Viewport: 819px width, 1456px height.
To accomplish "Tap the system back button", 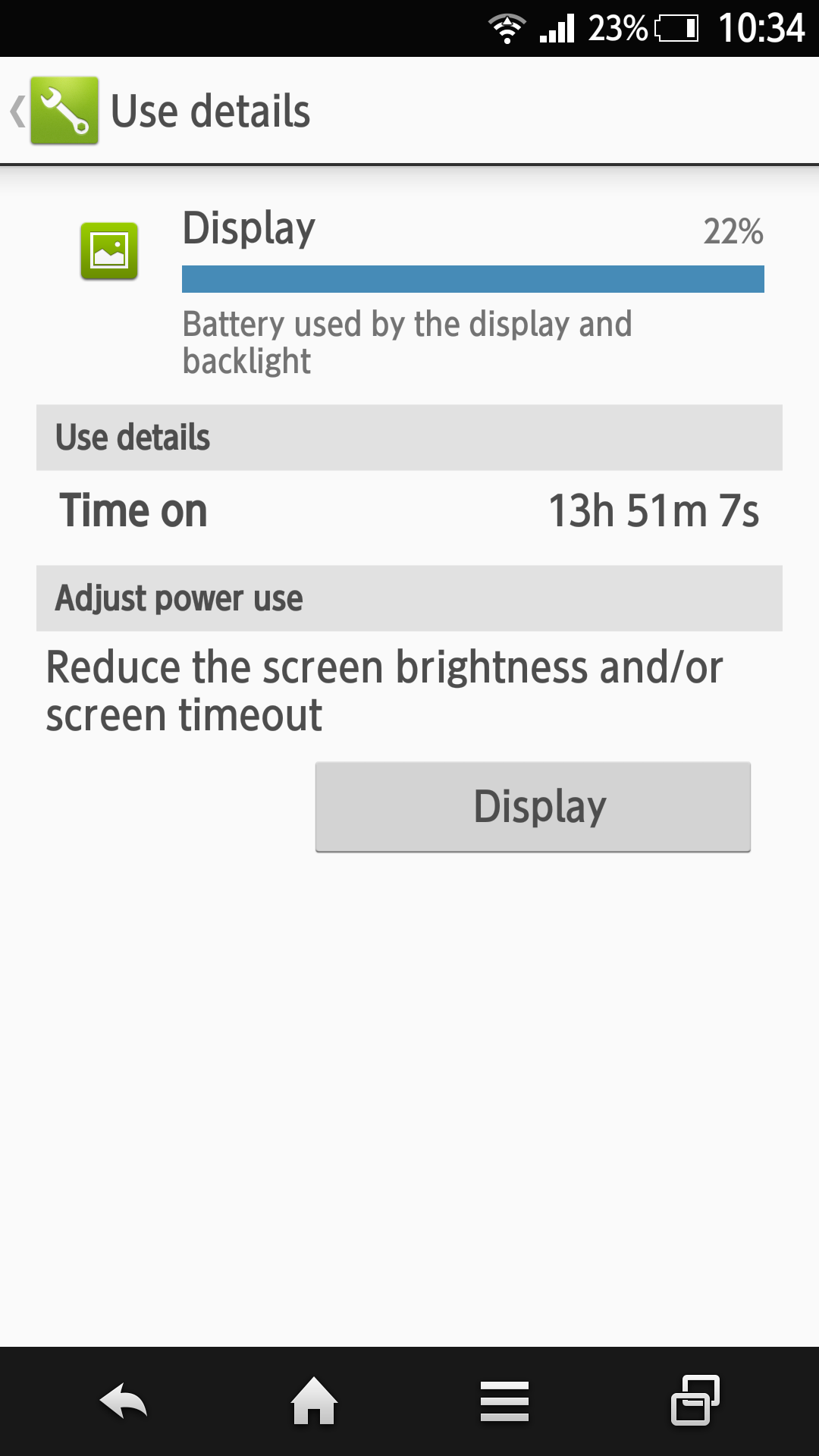I will (x=124, y=1401).
